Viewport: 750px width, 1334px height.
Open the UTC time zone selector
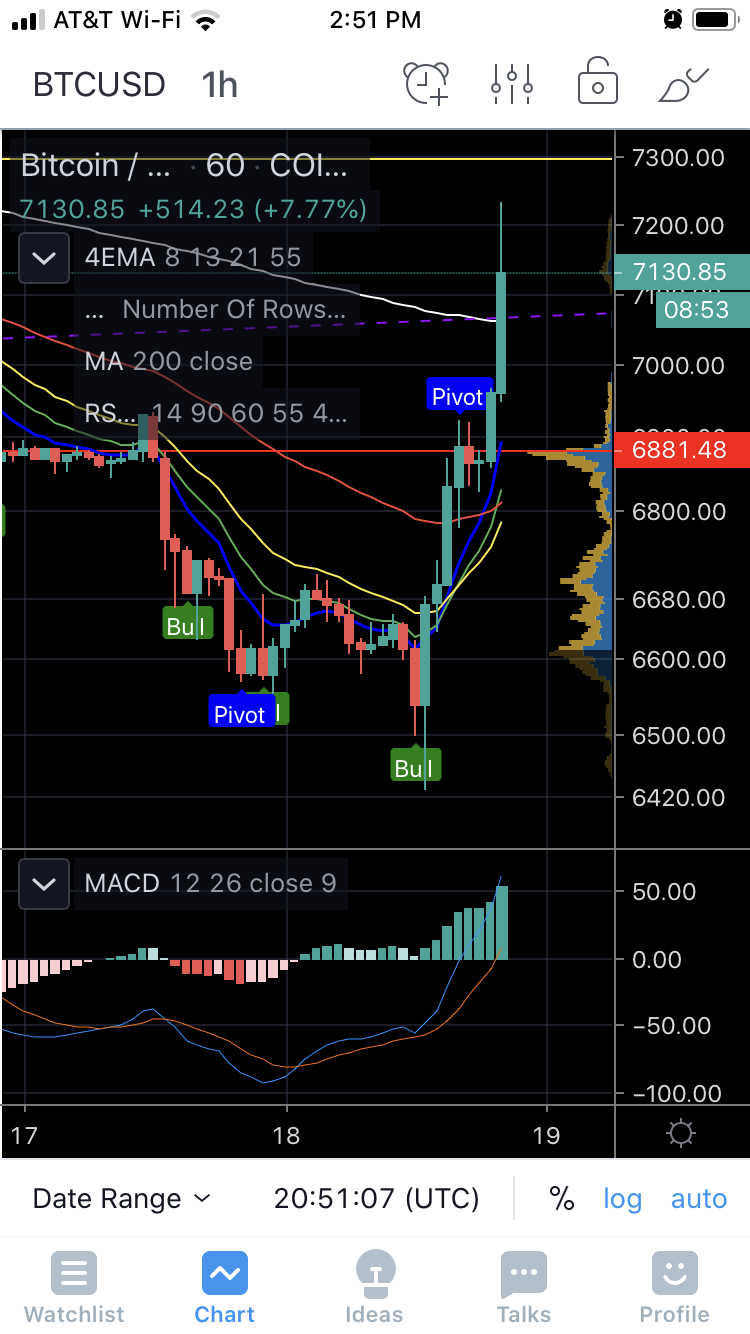coord(376,1198)
